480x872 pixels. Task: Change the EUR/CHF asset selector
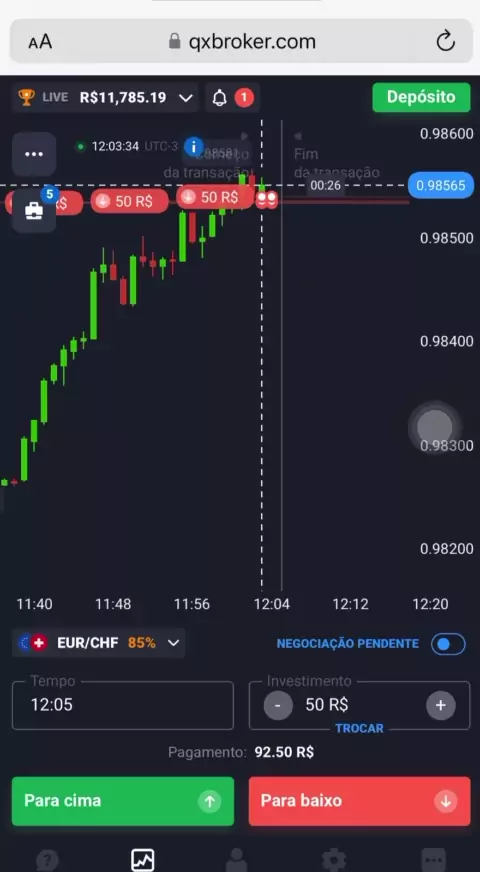pos(98,643)
